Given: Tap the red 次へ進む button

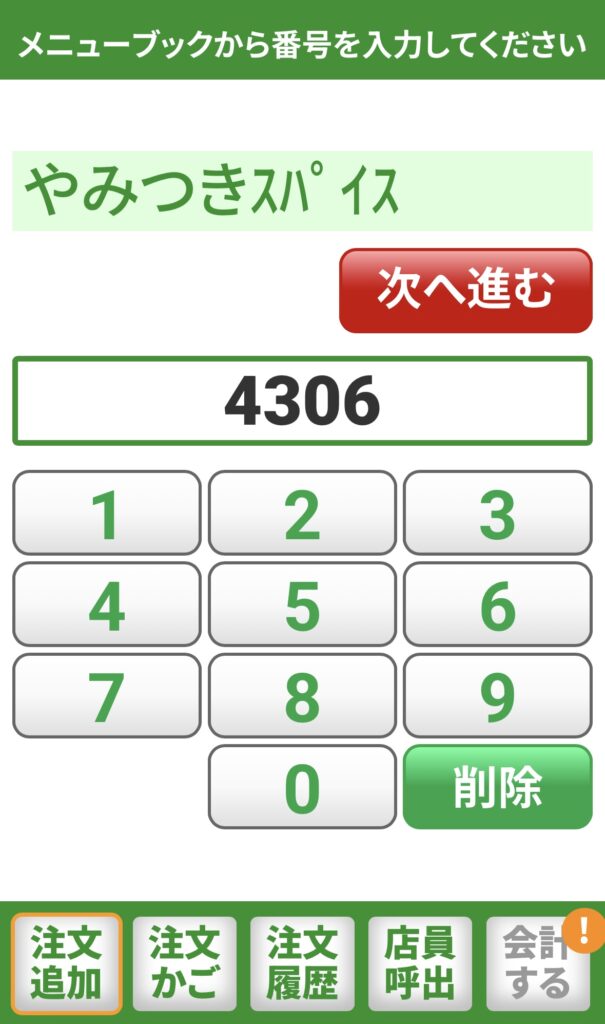Looking at the screenshot, I should (x=465, y=290).
